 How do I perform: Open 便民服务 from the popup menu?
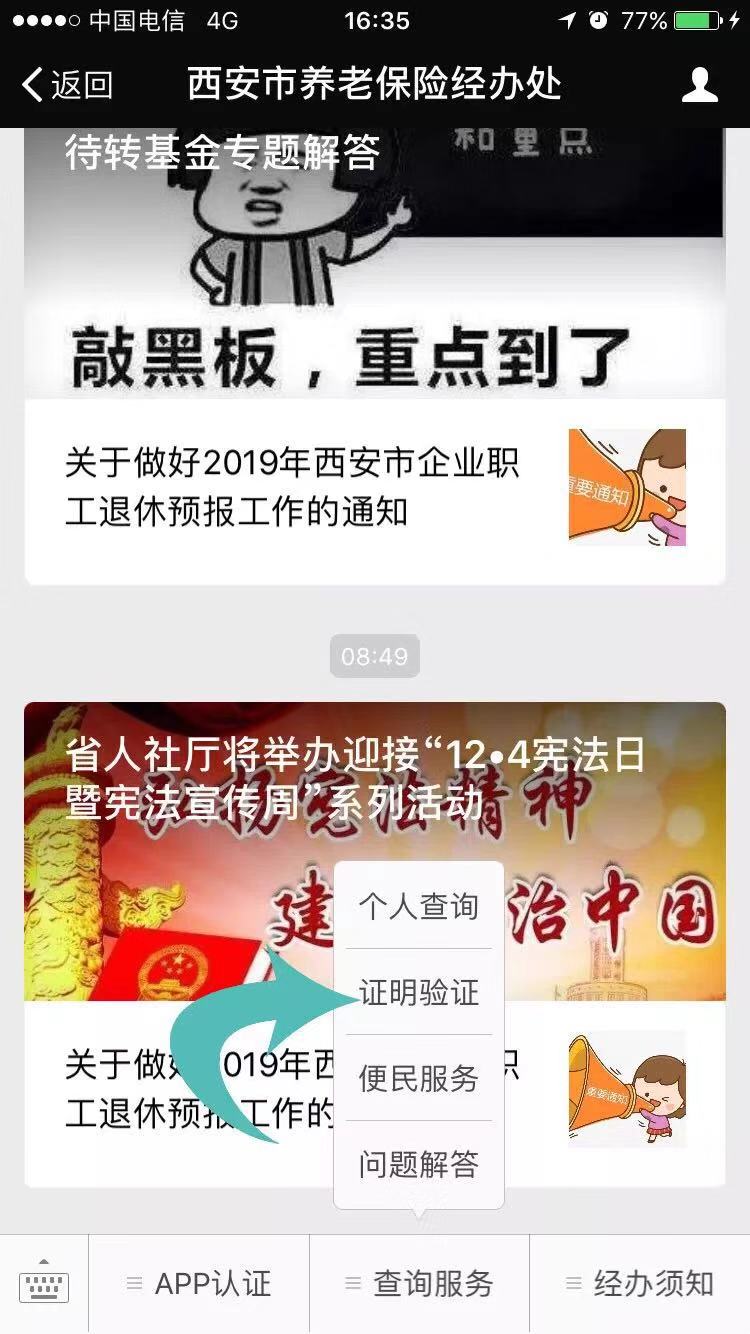point(419,1078)
